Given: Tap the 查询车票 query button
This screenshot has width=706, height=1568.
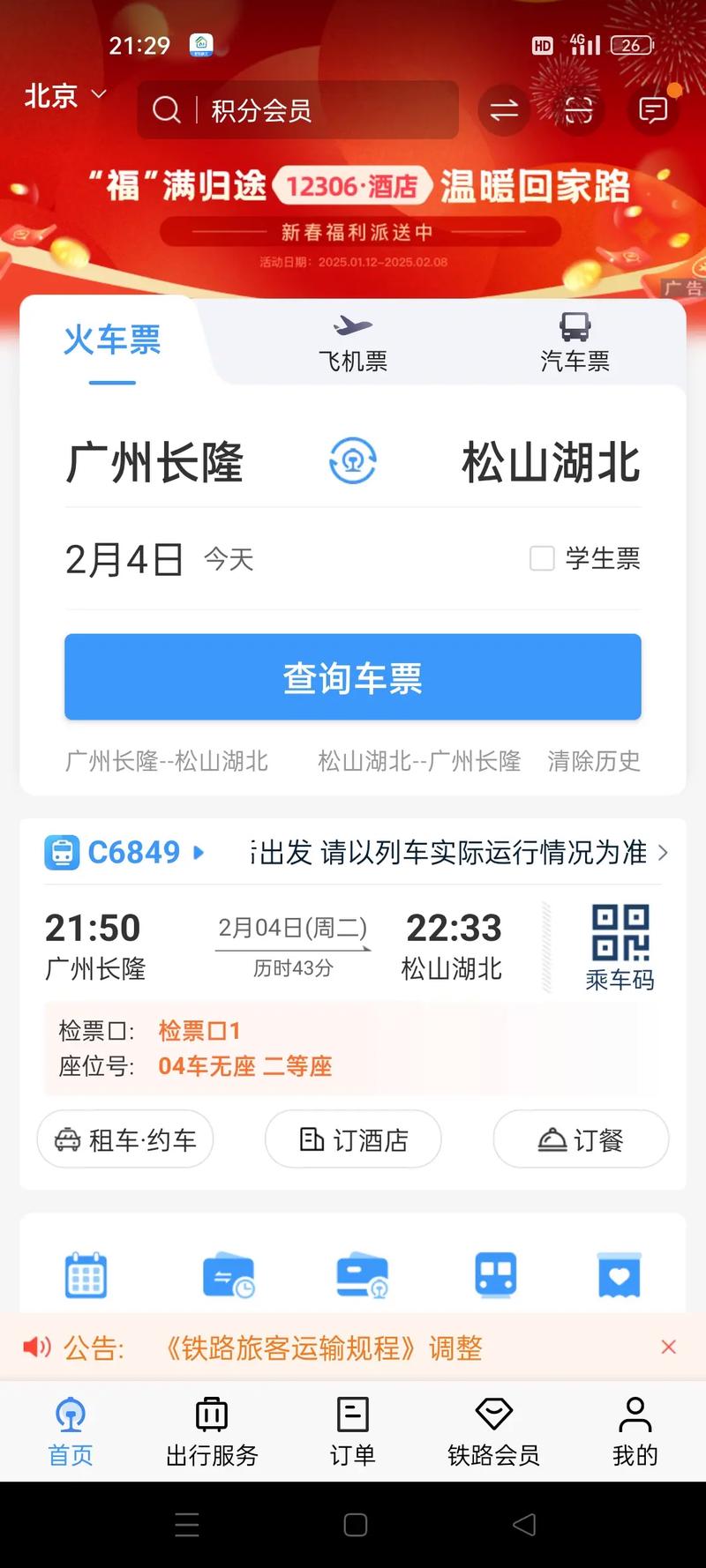Looking at the screenshot, I should (x=352, y=677).
